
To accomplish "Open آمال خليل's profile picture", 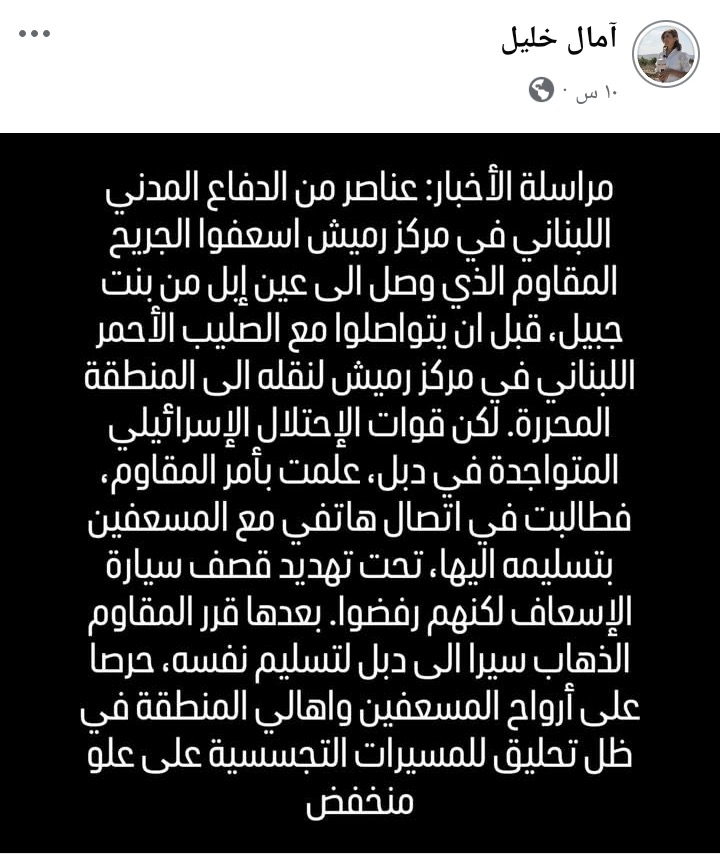I will (x=666, y=53).
